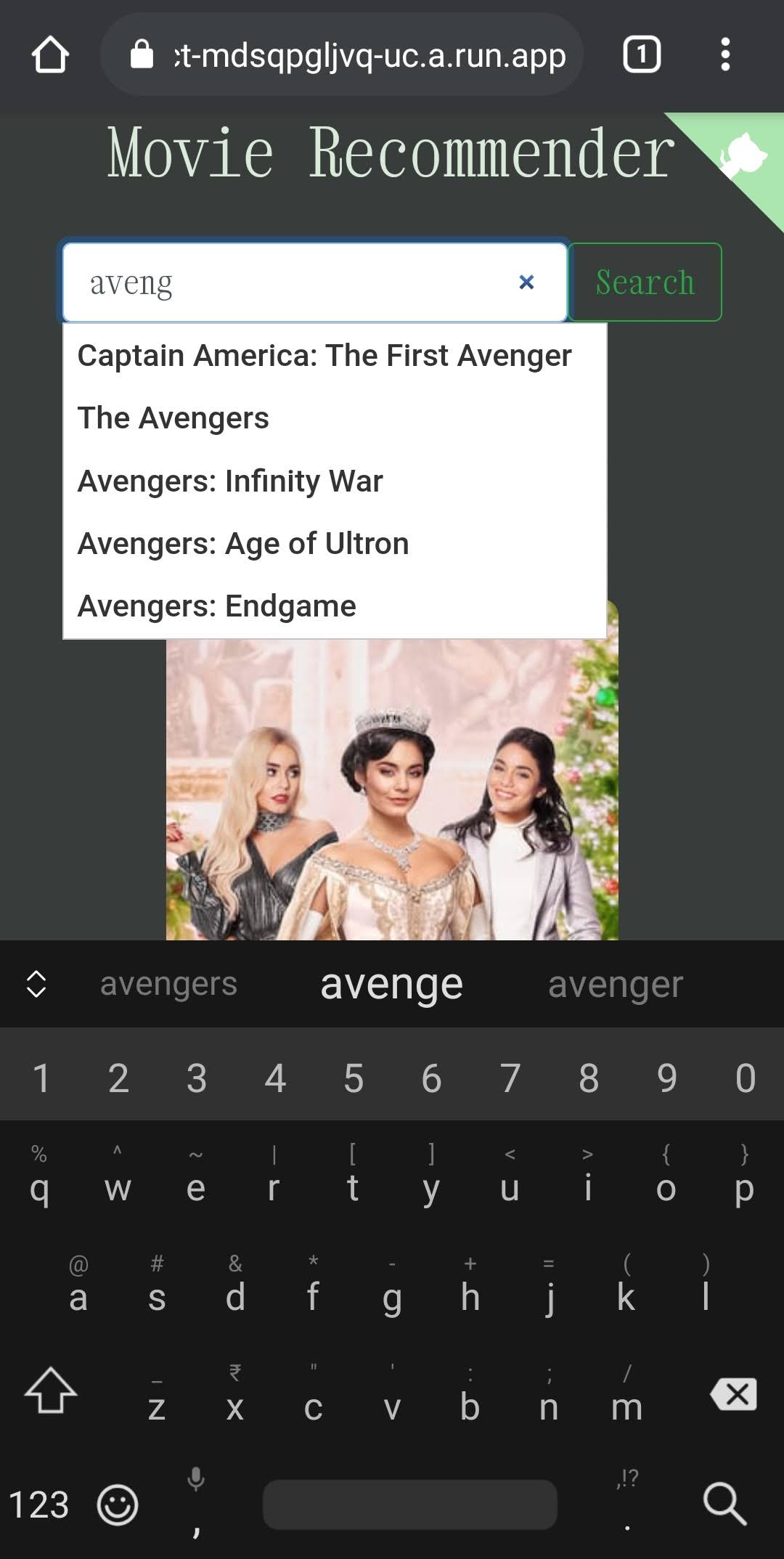Tap the green Search button
This screenshot has height=1559, width=784.
[x=645, y=282]
